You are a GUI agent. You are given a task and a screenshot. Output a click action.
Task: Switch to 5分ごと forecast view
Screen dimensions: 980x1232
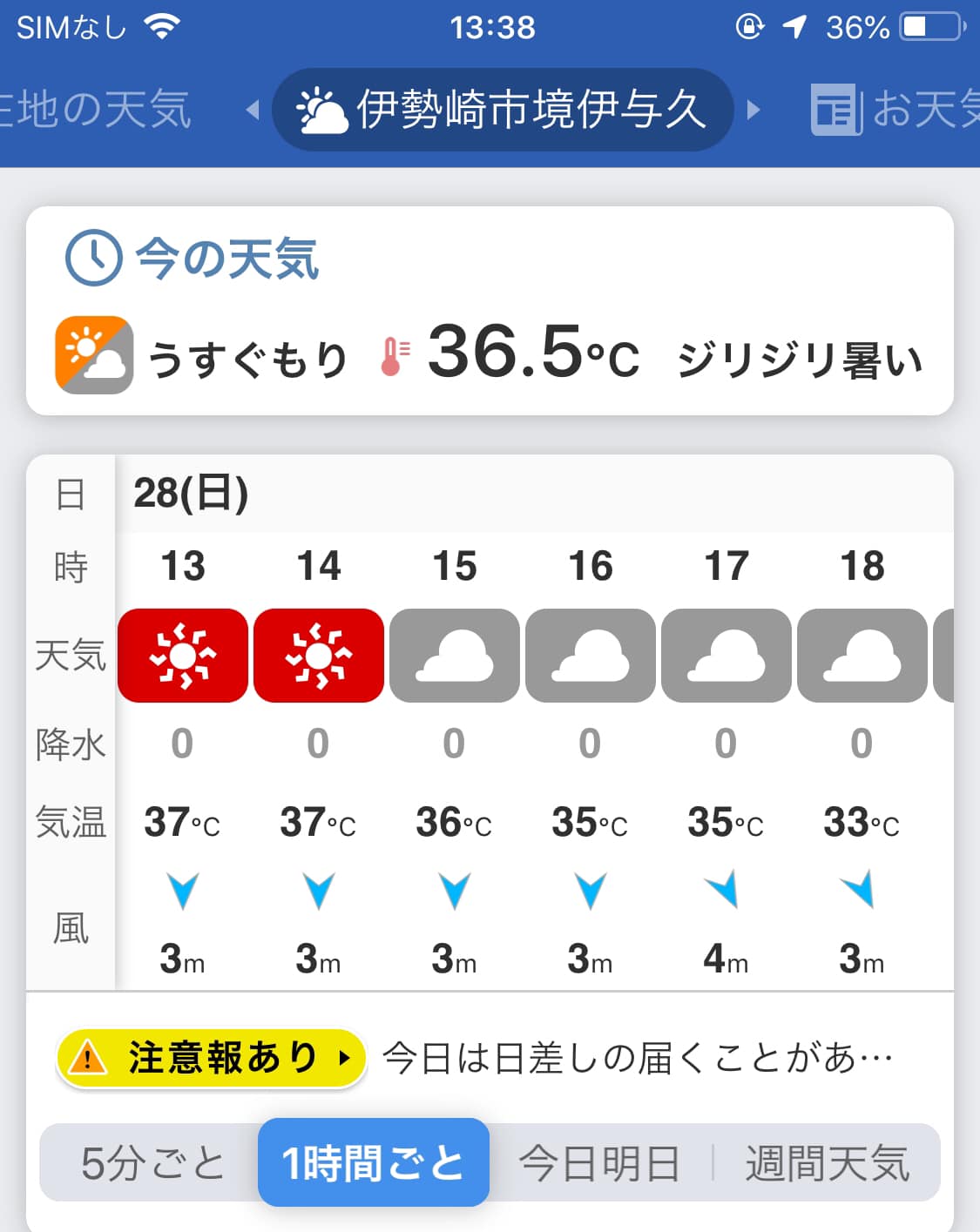point(152,1163)
